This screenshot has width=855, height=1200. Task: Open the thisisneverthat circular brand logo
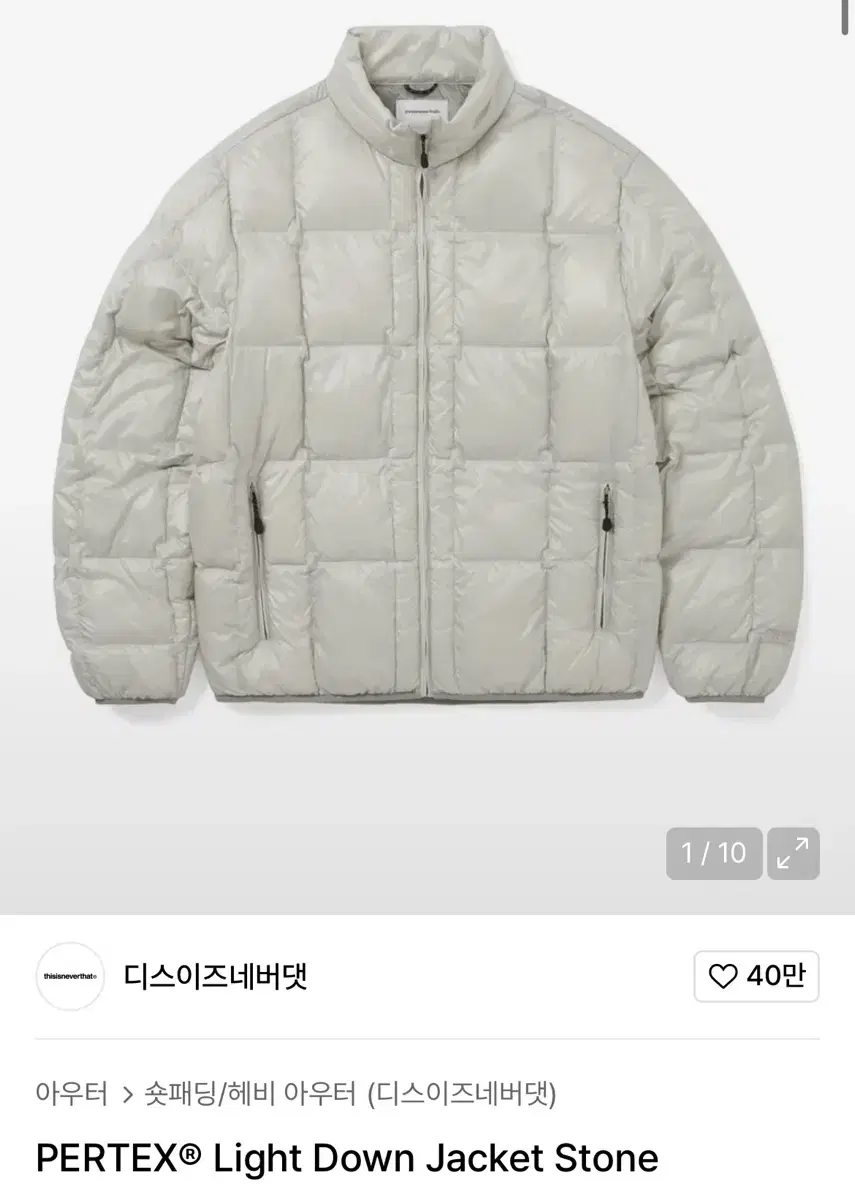(68, 977)
